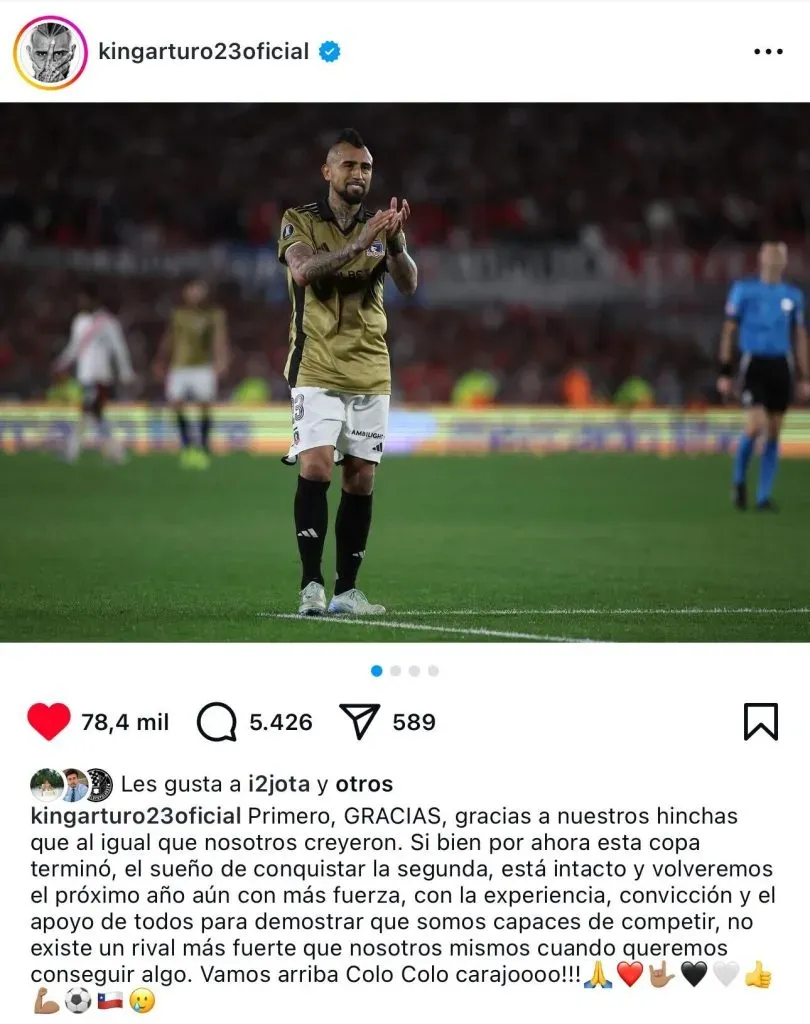The width and height of the screenshot is (810, 1024).
Task: View others who liked the post
Action: click(x=363, y=784)
